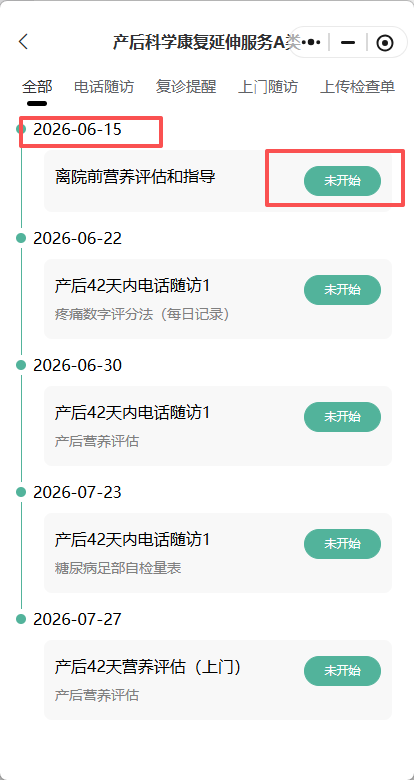Switch to the 复诊提醒 tab
The image size is (414, 780).
[186, 87]
